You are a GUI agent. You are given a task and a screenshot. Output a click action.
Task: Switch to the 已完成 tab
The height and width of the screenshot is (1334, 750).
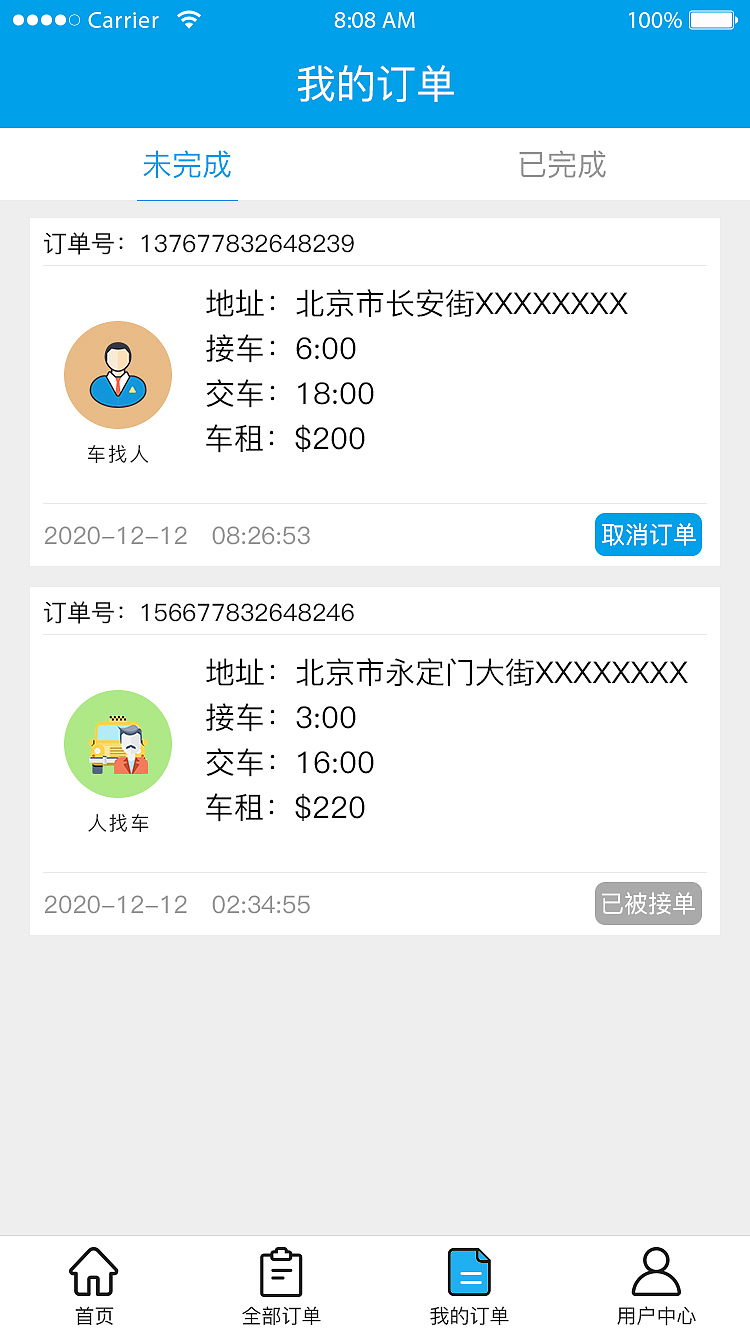[561, 165]
